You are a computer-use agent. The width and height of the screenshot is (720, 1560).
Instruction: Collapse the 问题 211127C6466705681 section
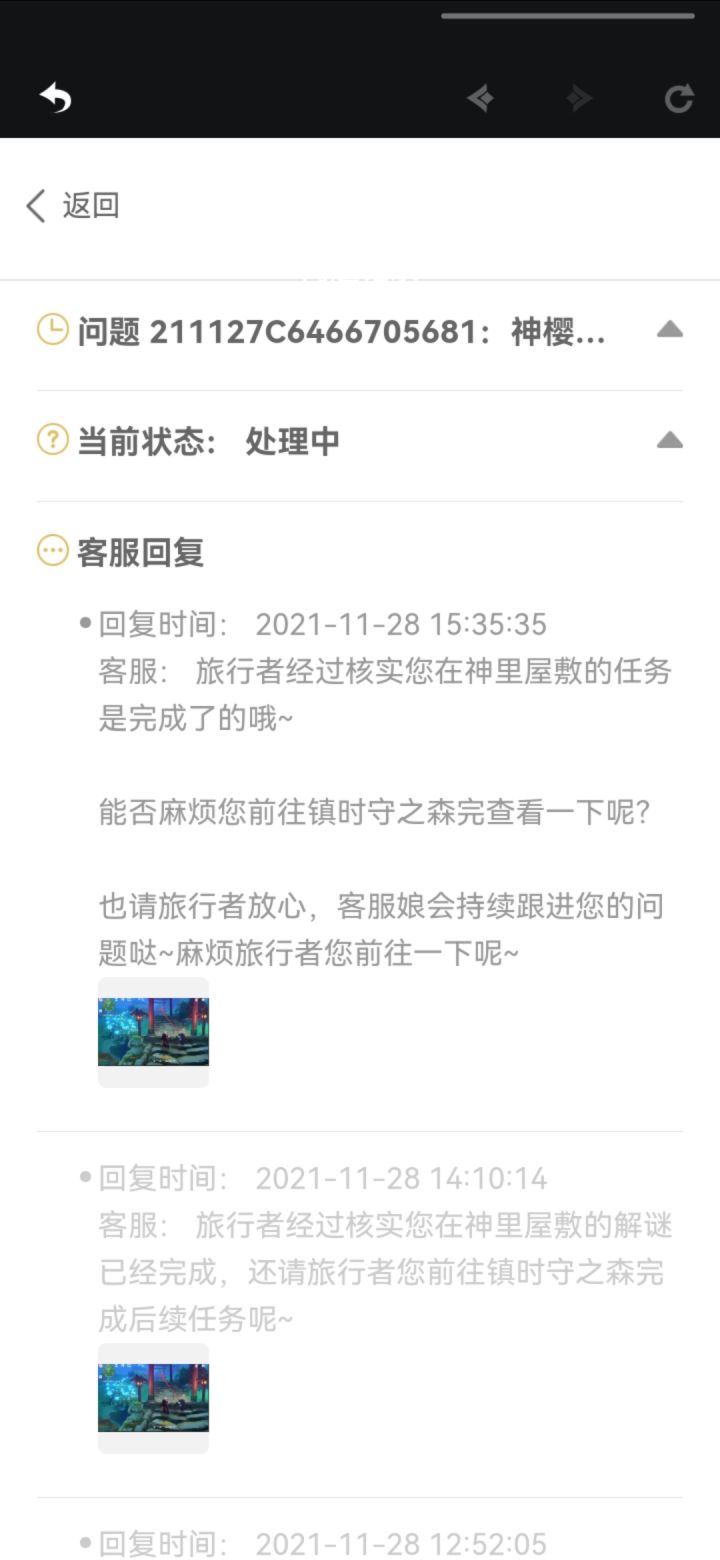(x=670, y=329)
